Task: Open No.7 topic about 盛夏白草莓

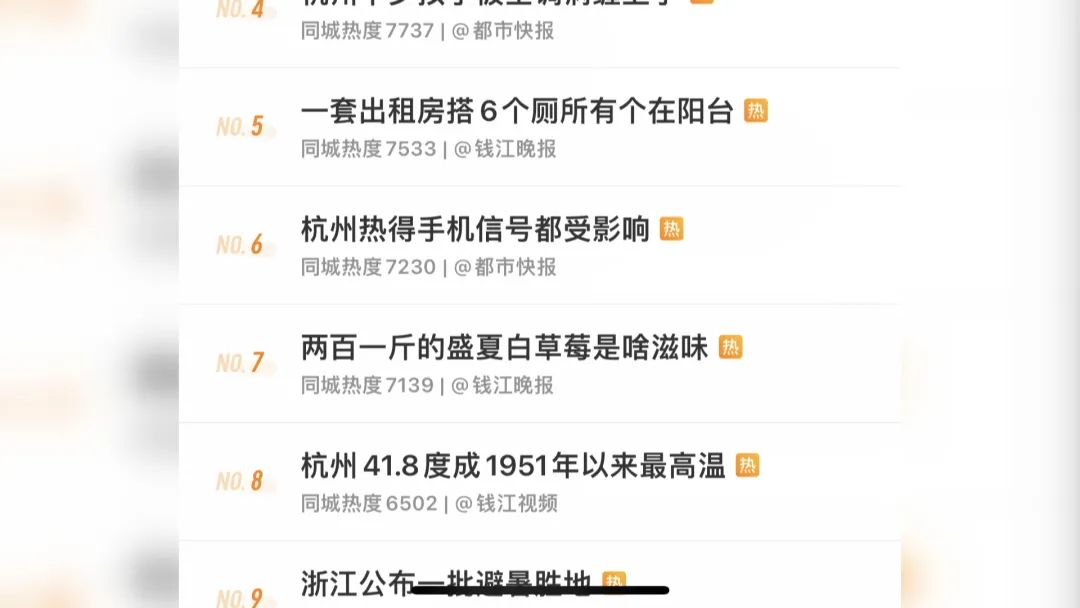Action: (x=504, y=348)
